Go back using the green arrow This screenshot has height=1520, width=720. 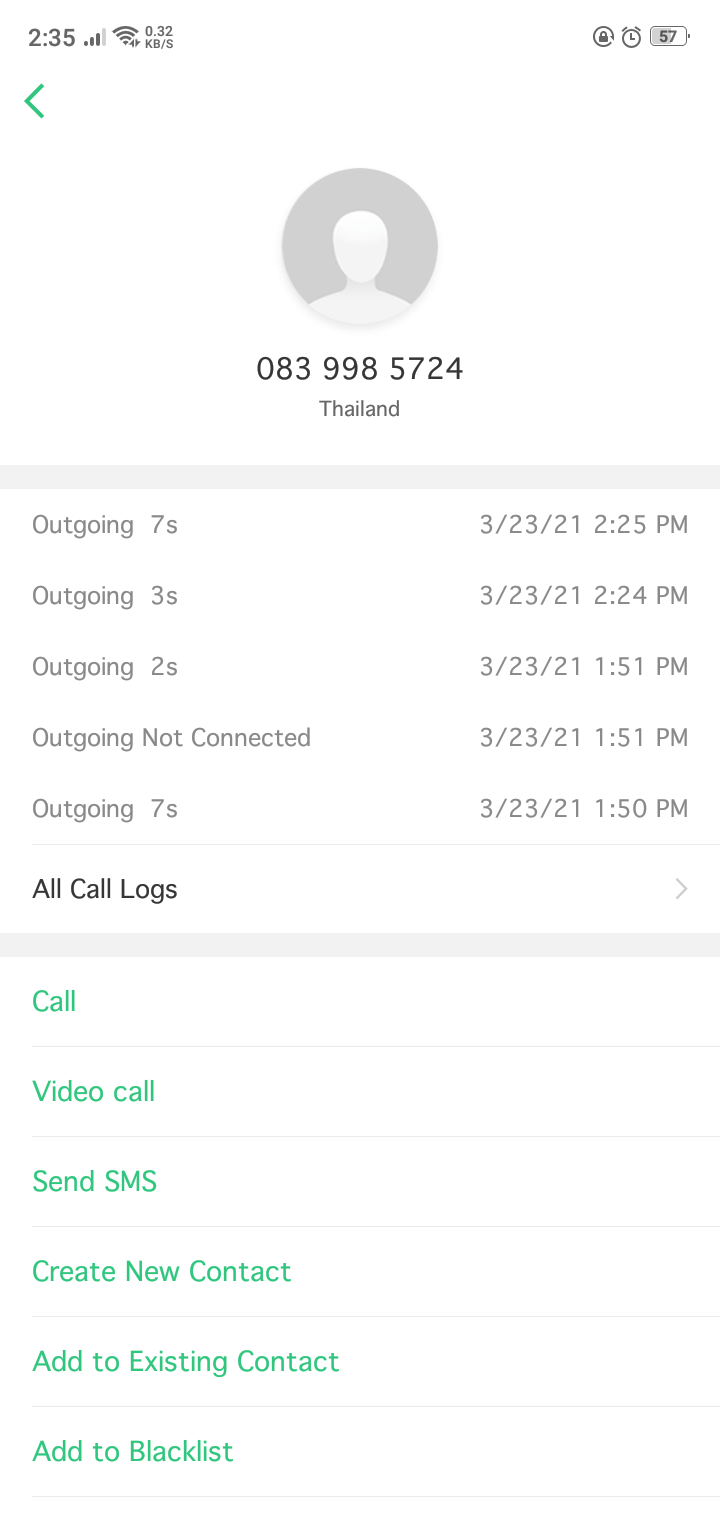[x=35, y=101]
